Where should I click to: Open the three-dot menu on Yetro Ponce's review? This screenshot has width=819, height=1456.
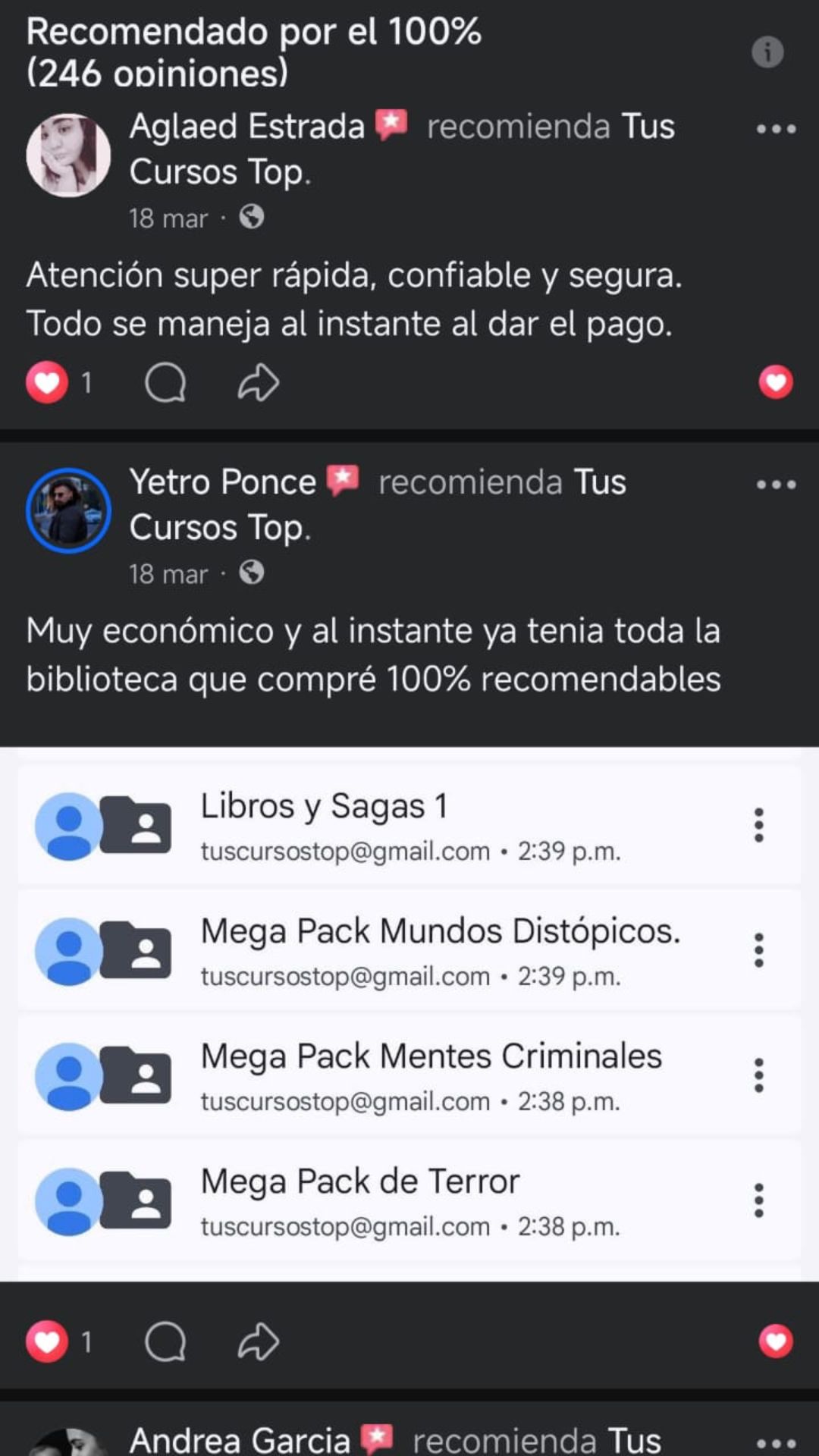click(x=776, y=485)
